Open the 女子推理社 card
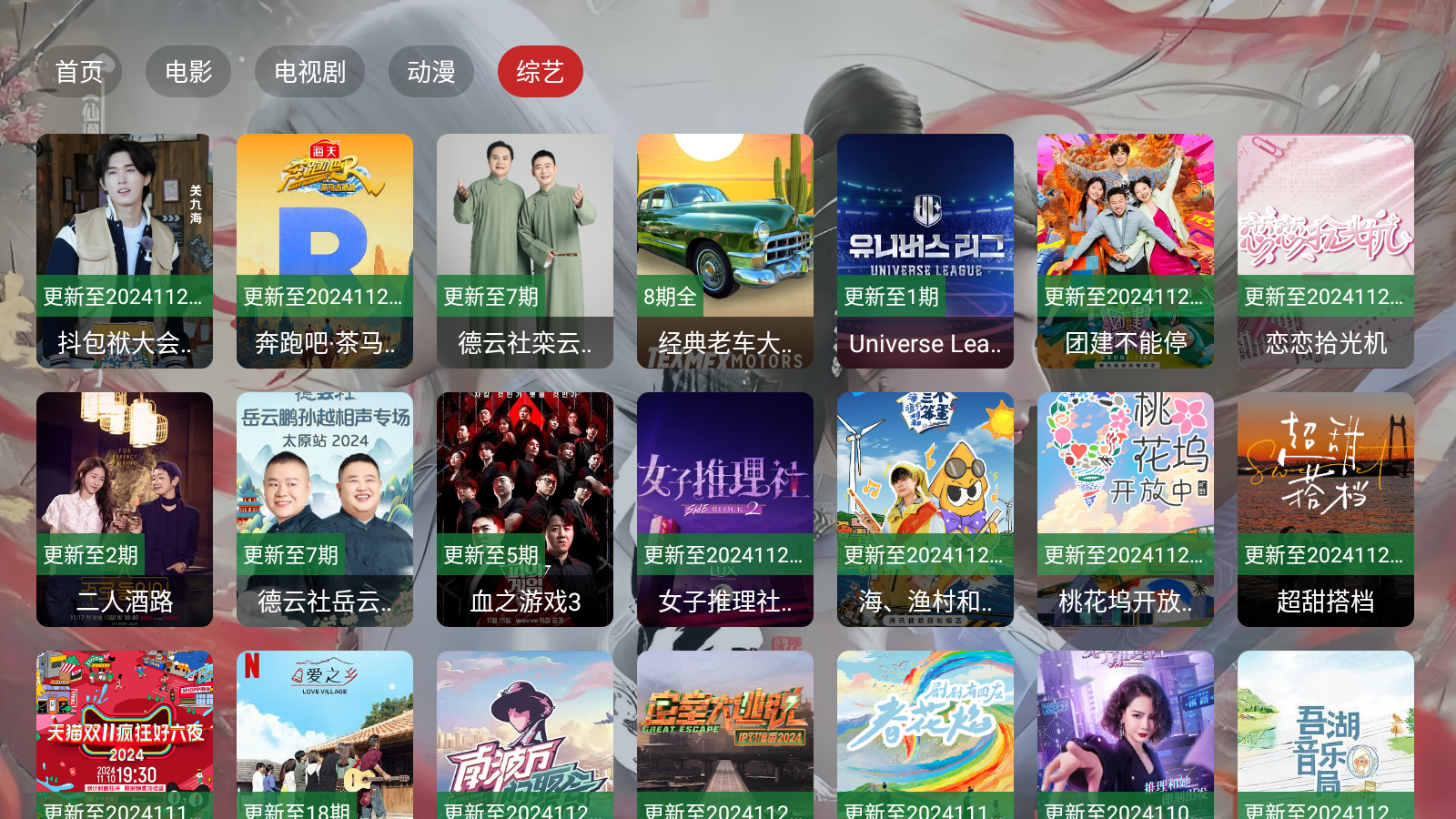 725,509
